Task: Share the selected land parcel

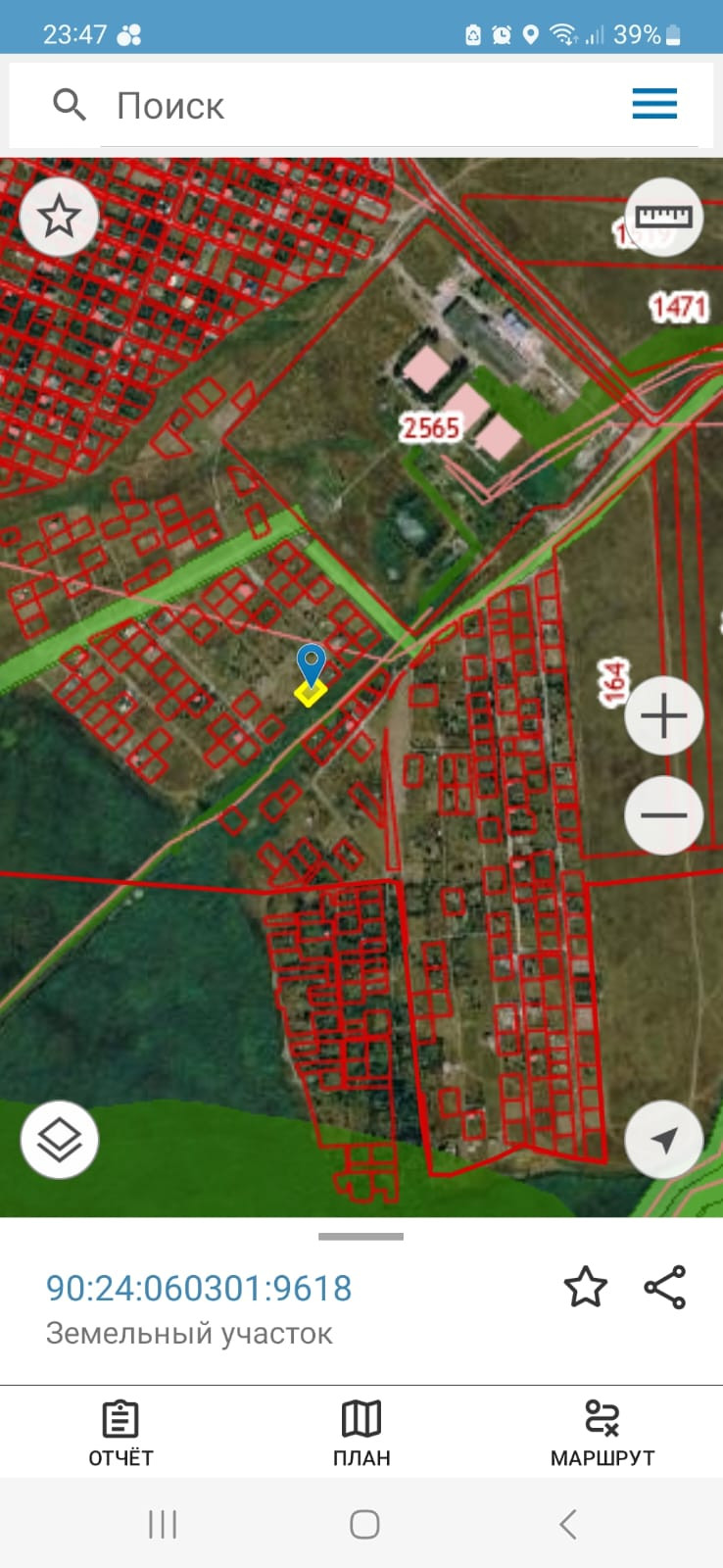Action: [664, 1288]
